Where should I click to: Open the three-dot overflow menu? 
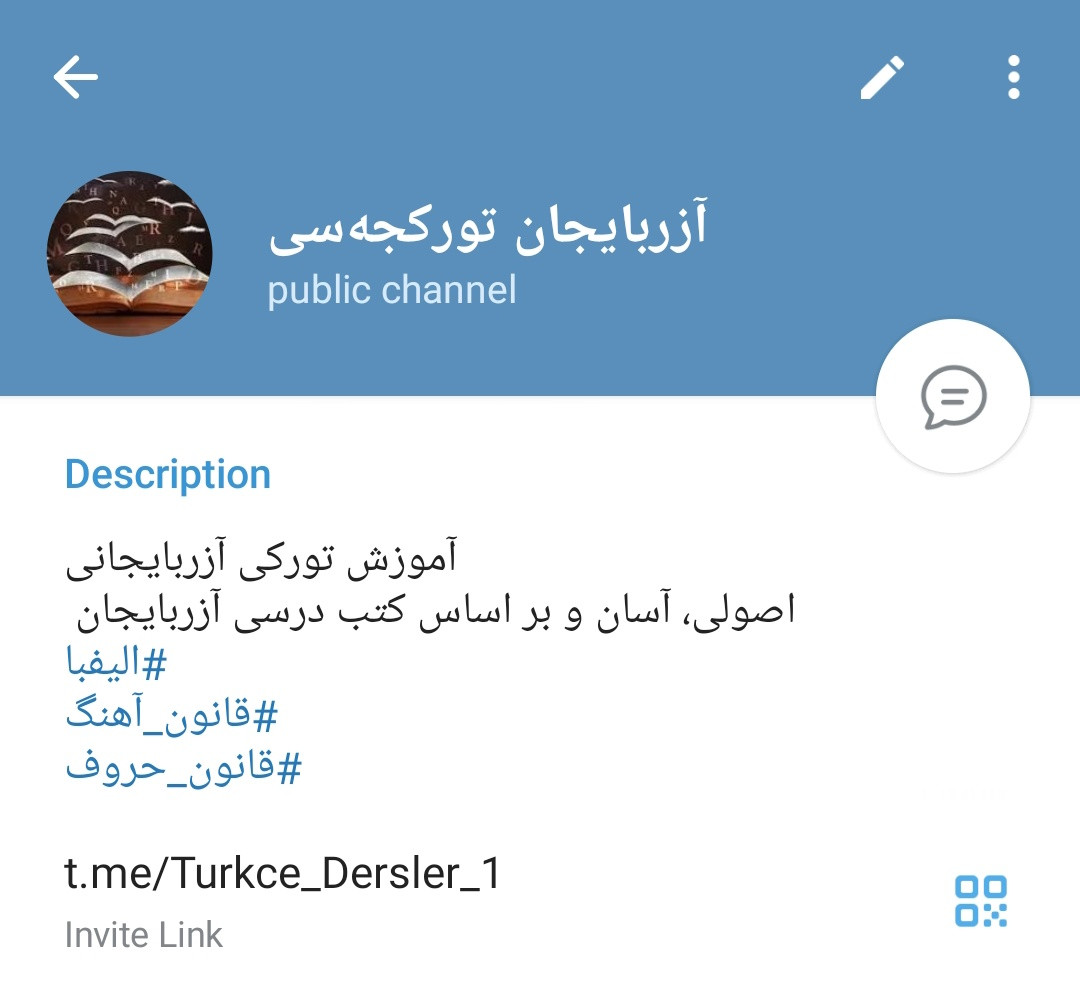[1013, 78]
